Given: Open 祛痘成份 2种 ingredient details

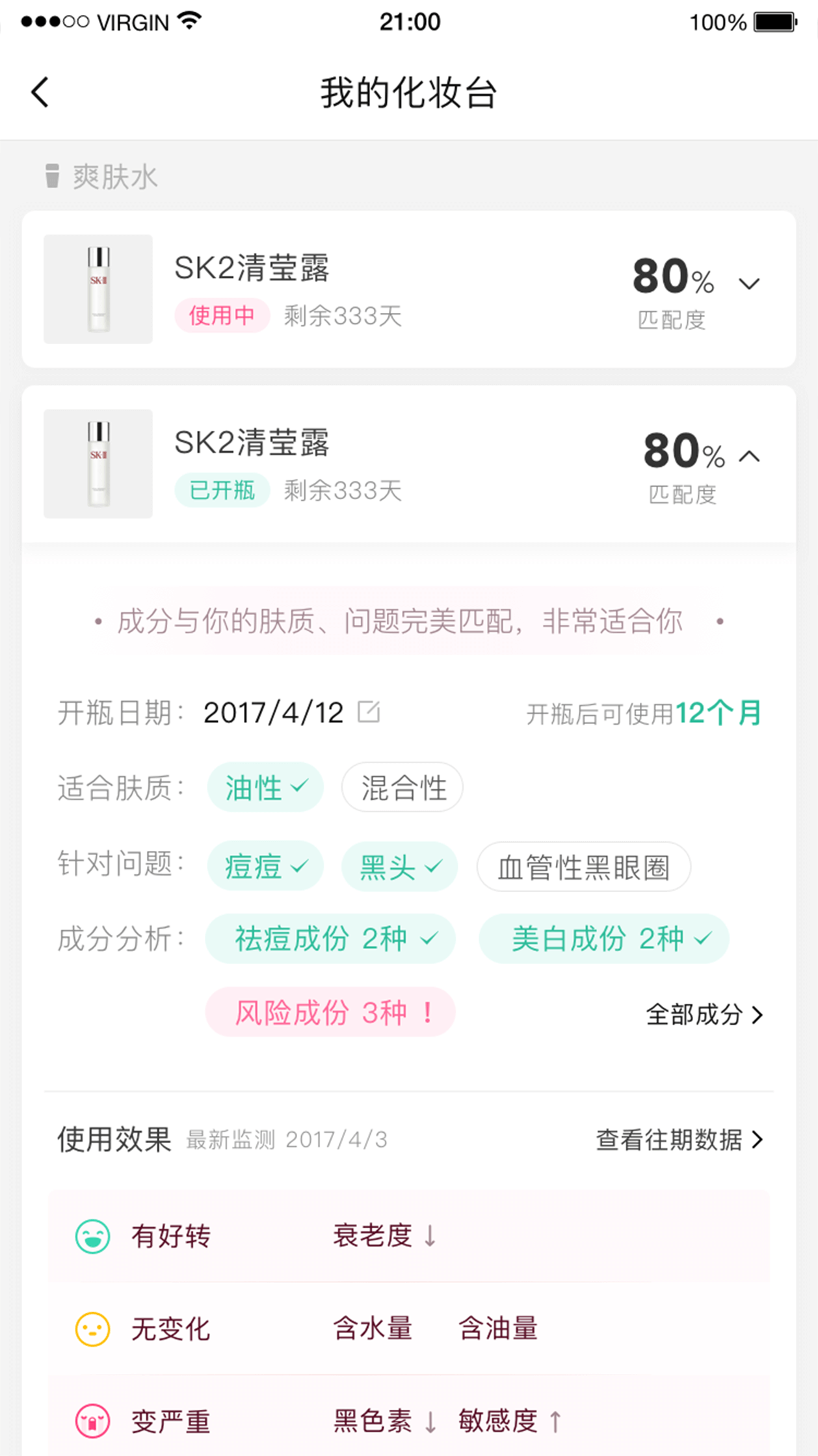Looking at the screenshot, I should coord(330,938).
